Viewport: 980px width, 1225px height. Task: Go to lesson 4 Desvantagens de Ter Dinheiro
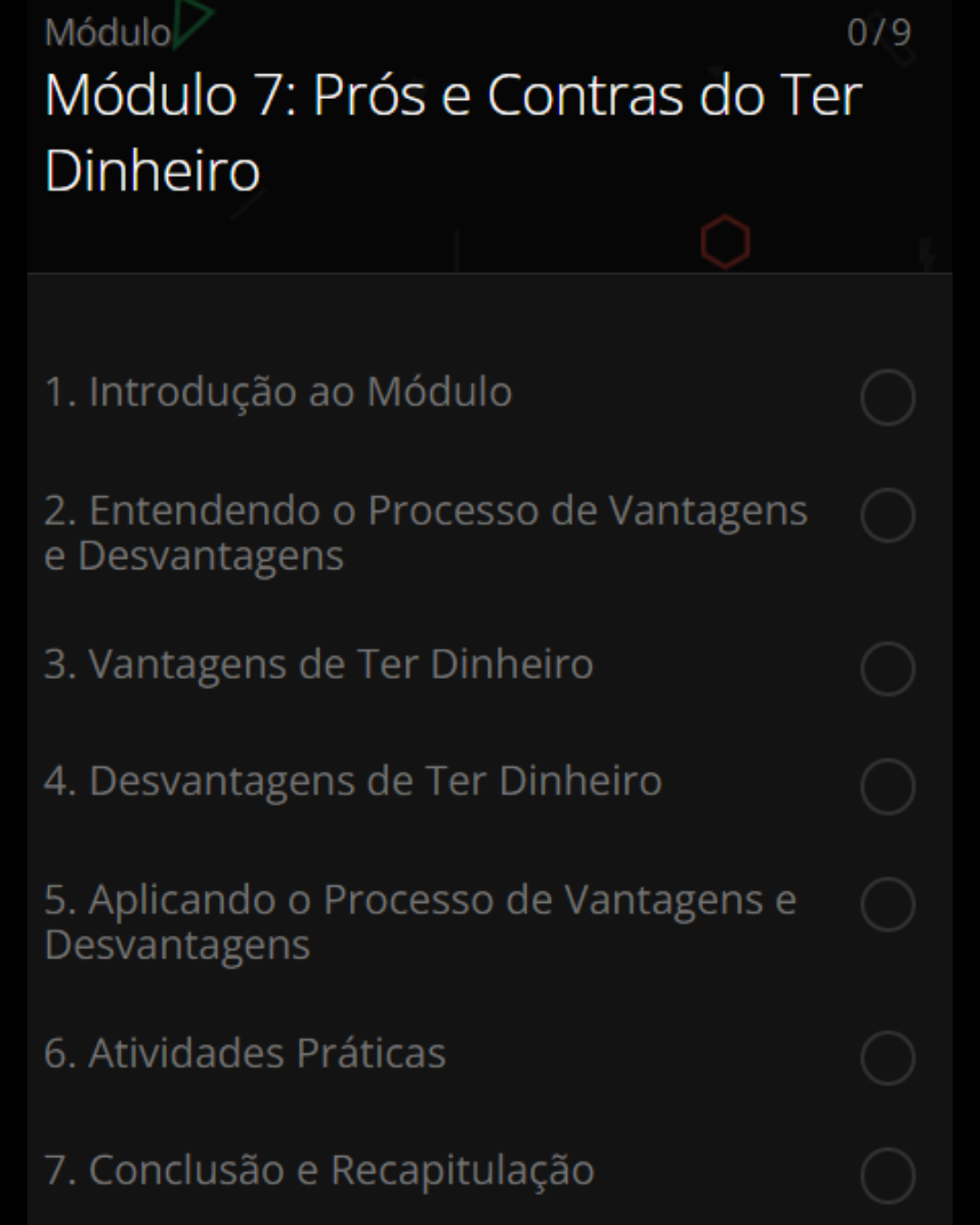pyautogui.click(x=353, y=781)
